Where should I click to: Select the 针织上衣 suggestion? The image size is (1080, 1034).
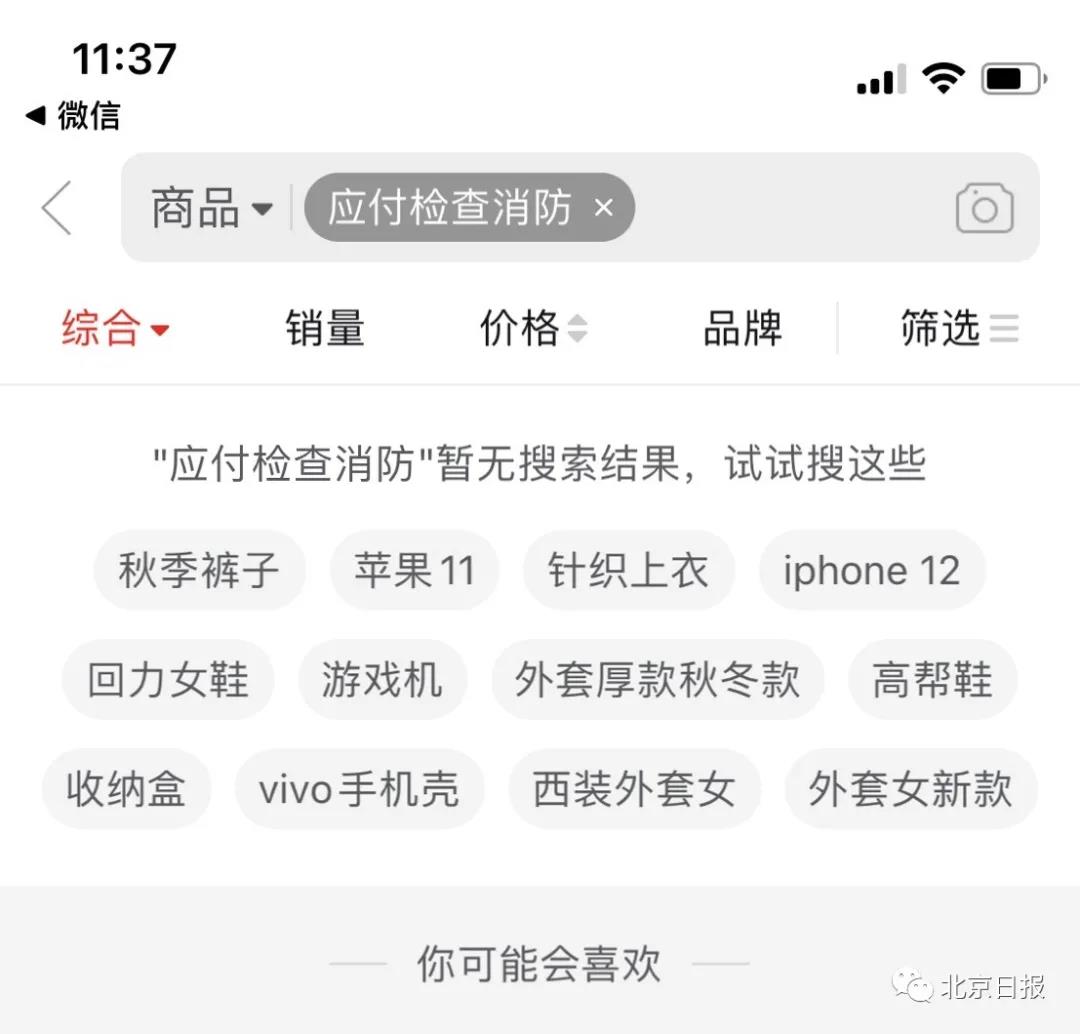628,571
